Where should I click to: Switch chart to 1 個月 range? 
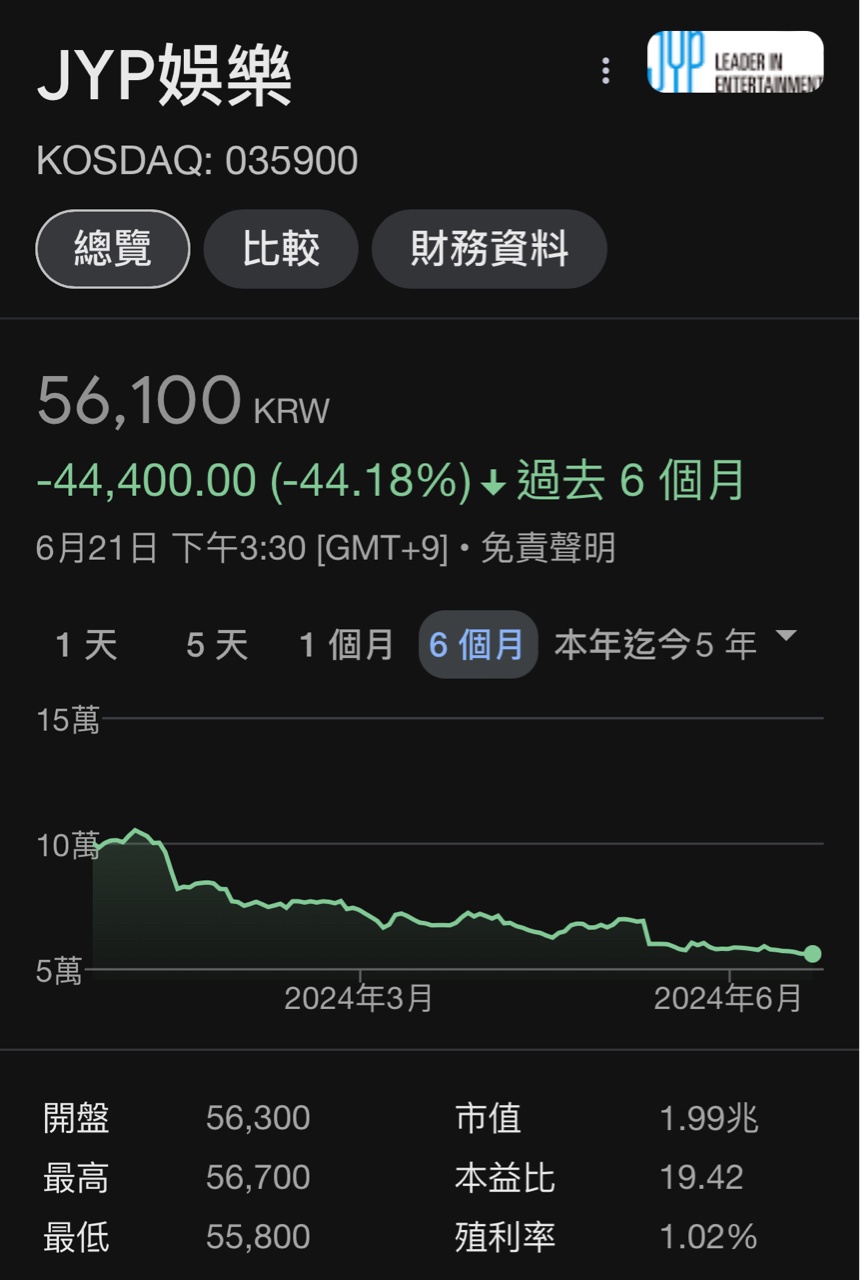pos(346,645)
